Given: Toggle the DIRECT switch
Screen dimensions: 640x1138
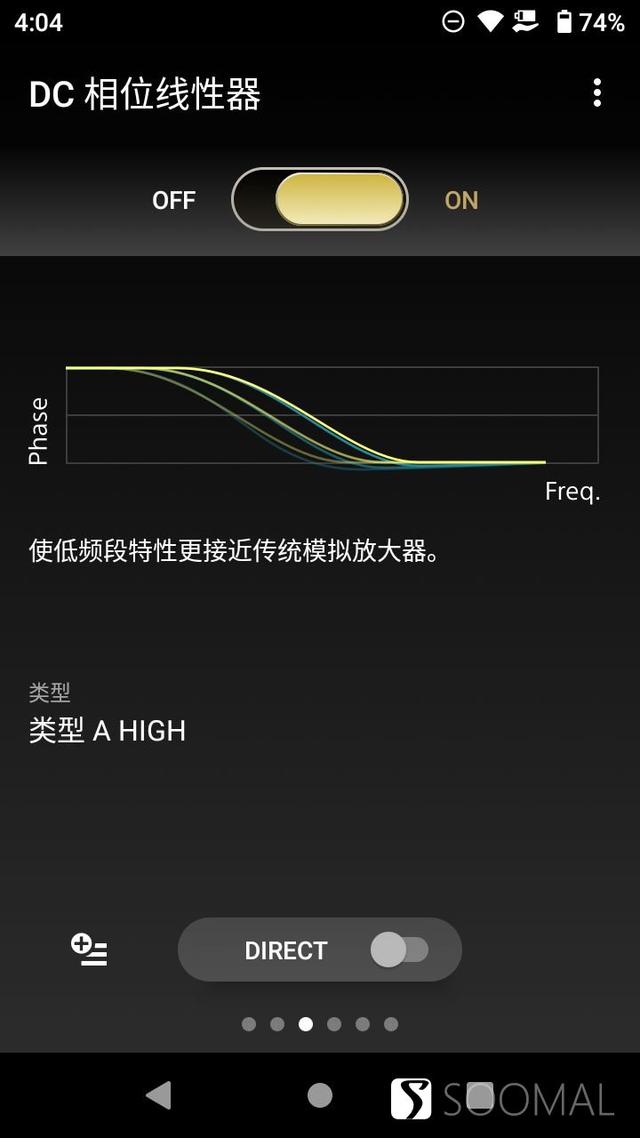Looking at the screenshot, I should [399, 950].
